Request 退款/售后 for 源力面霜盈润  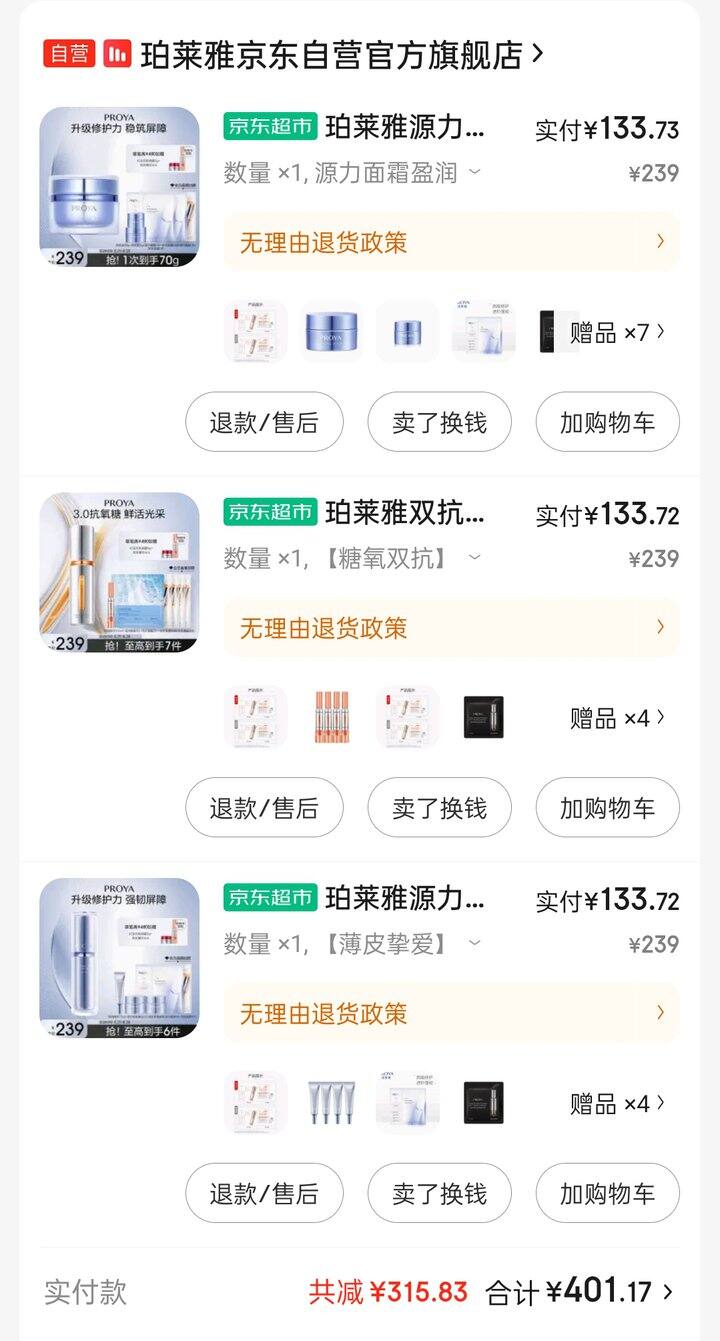(264, 422)
